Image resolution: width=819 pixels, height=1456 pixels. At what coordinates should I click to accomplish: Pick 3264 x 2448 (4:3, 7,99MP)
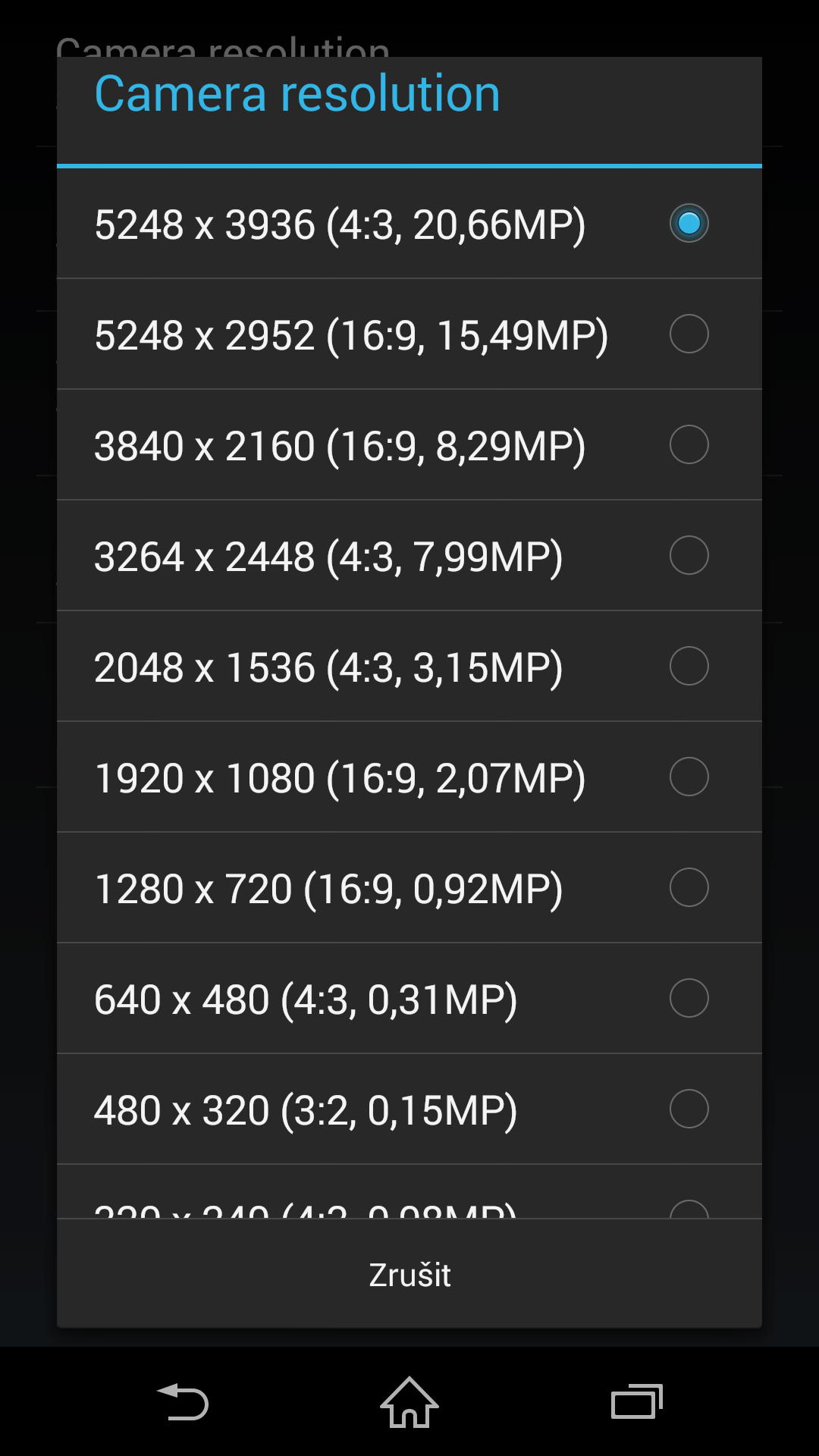(409, 556)
